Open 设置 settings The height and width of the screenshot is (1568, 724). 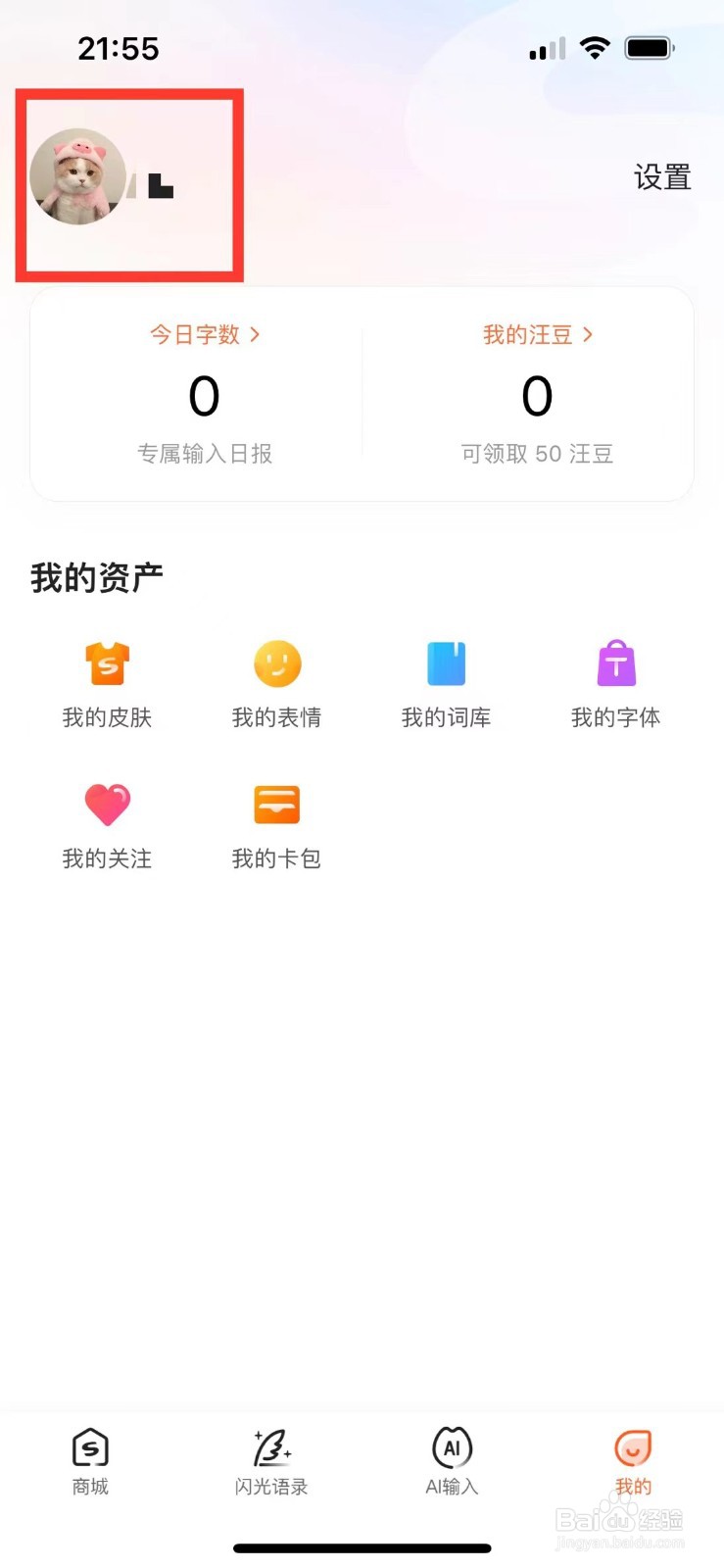click(x=662, y=177)
